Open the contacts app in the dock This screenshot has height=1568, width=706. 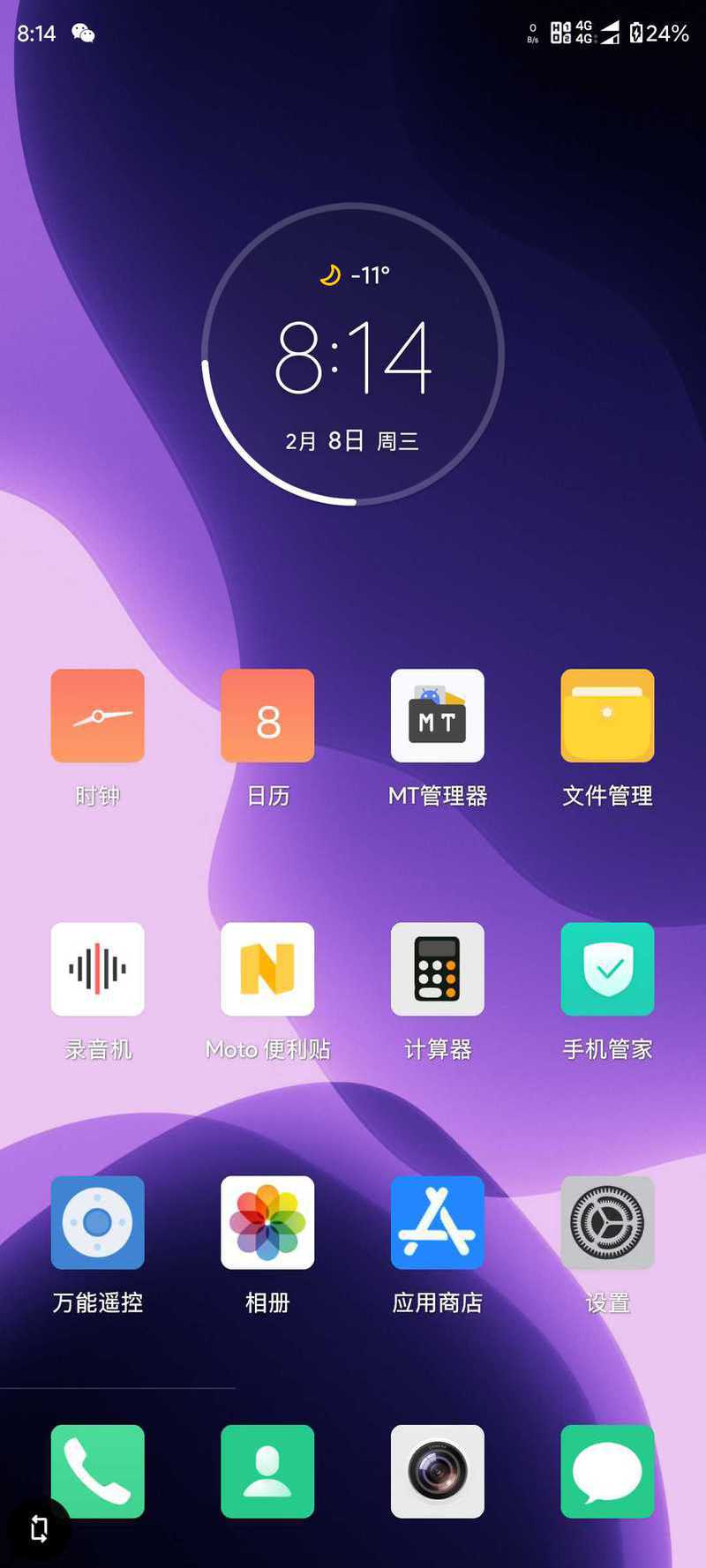click(x=267, y=1471)
